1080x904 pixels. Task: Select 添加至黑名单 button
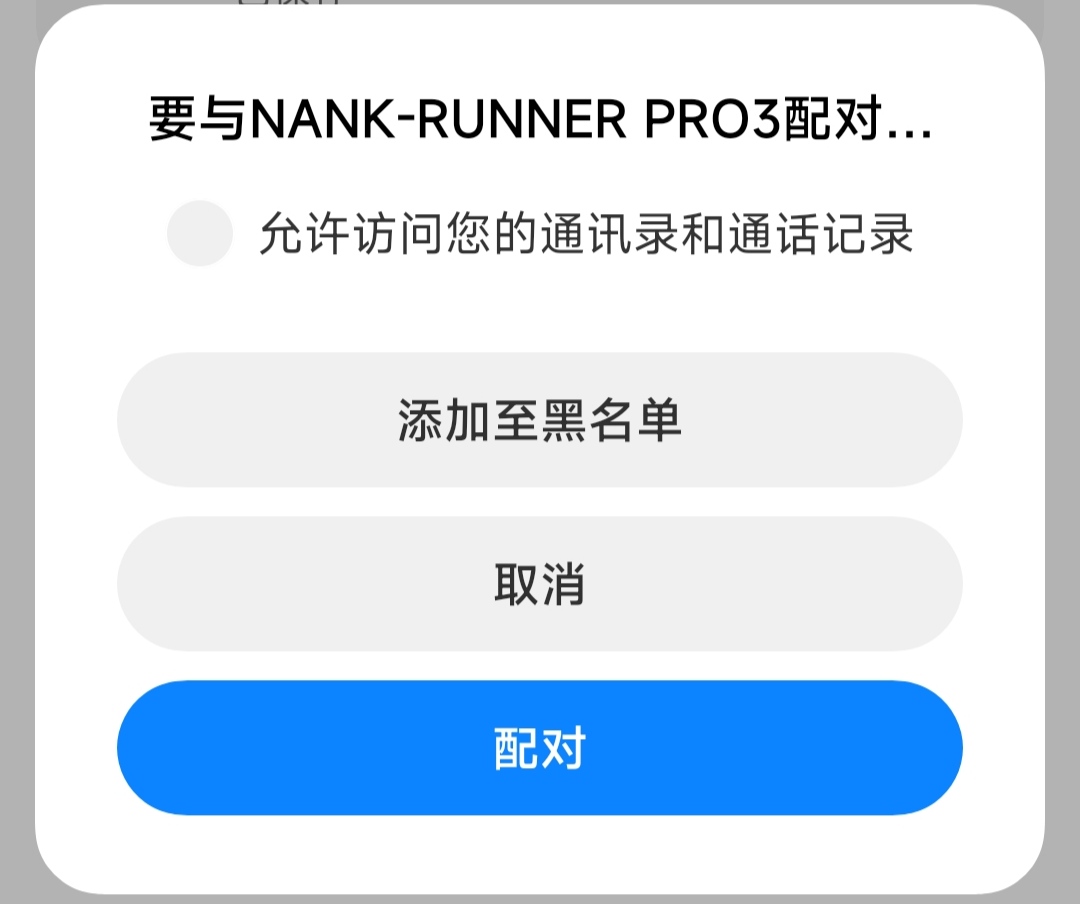click(540, 420)
